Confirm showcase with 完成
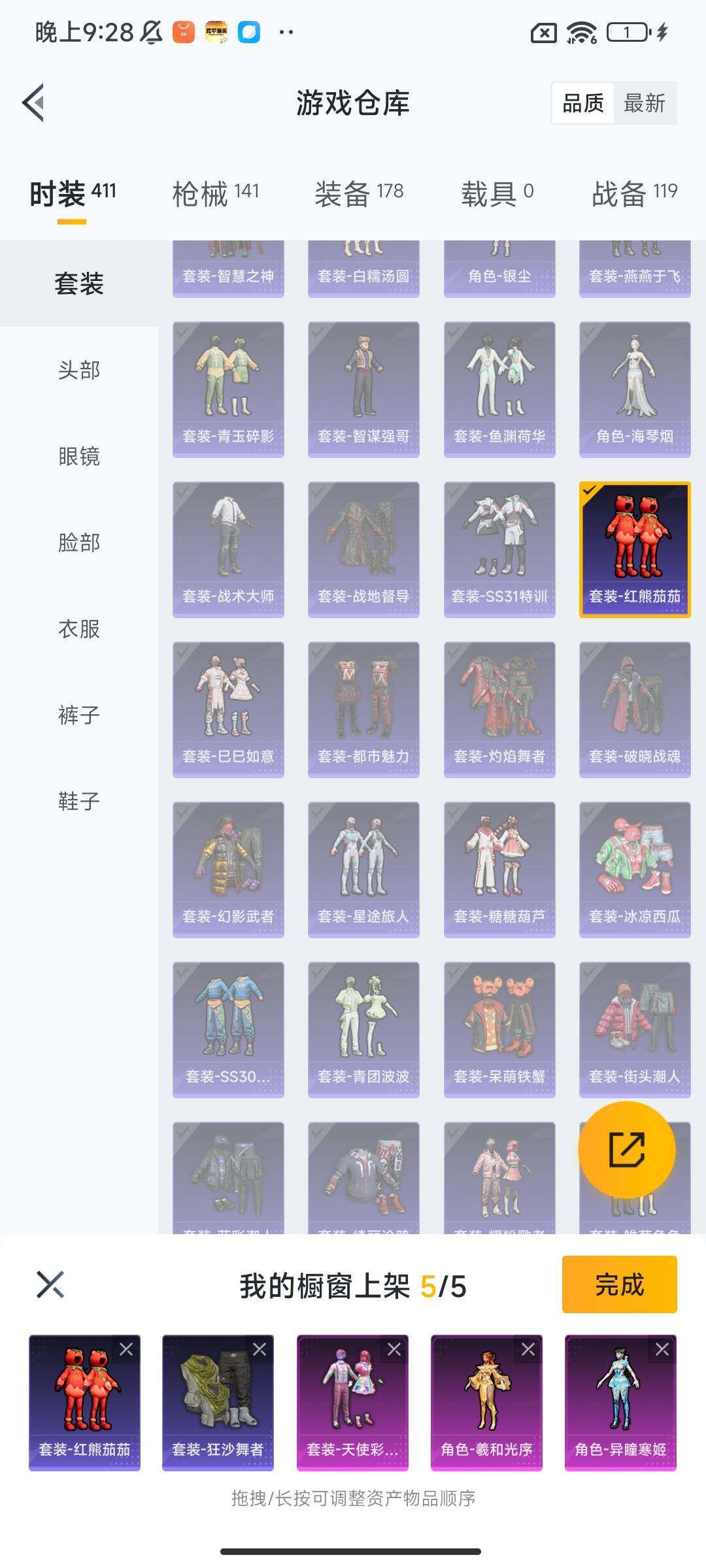 [619, 1284]
